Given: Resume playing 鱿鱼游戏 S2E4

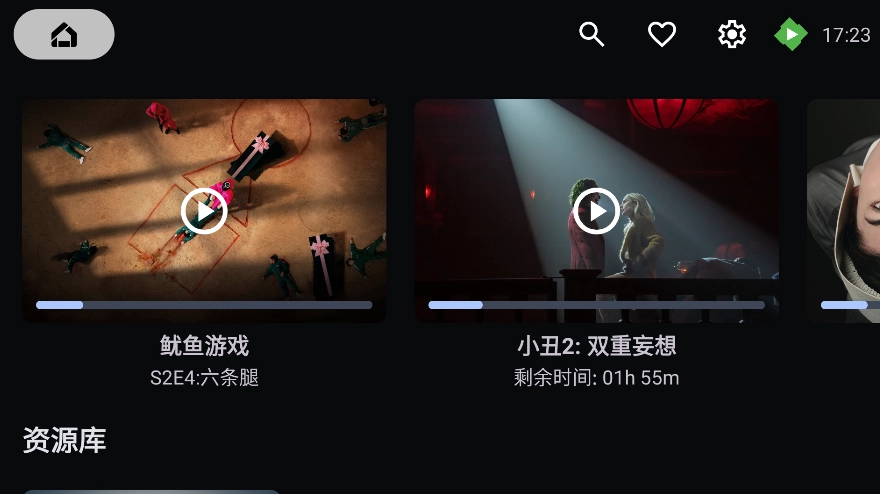Looking at the screenshot, I should point(204,211).
